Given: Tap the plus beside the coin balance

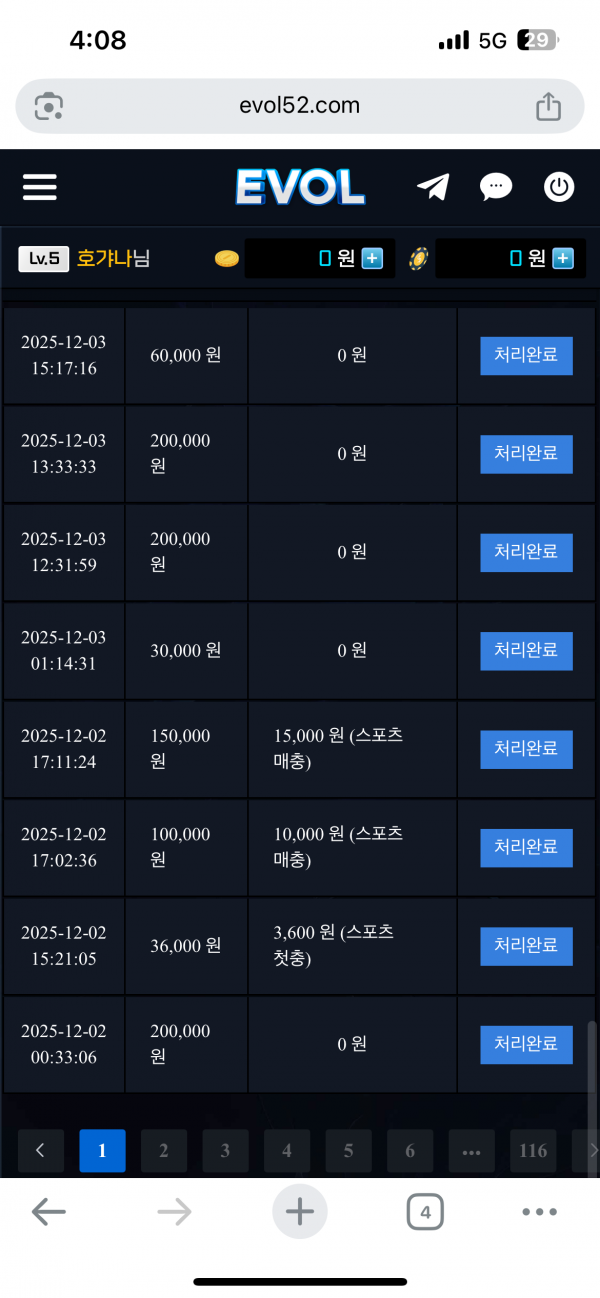Looking at the screenshot, I should point(372,259).
